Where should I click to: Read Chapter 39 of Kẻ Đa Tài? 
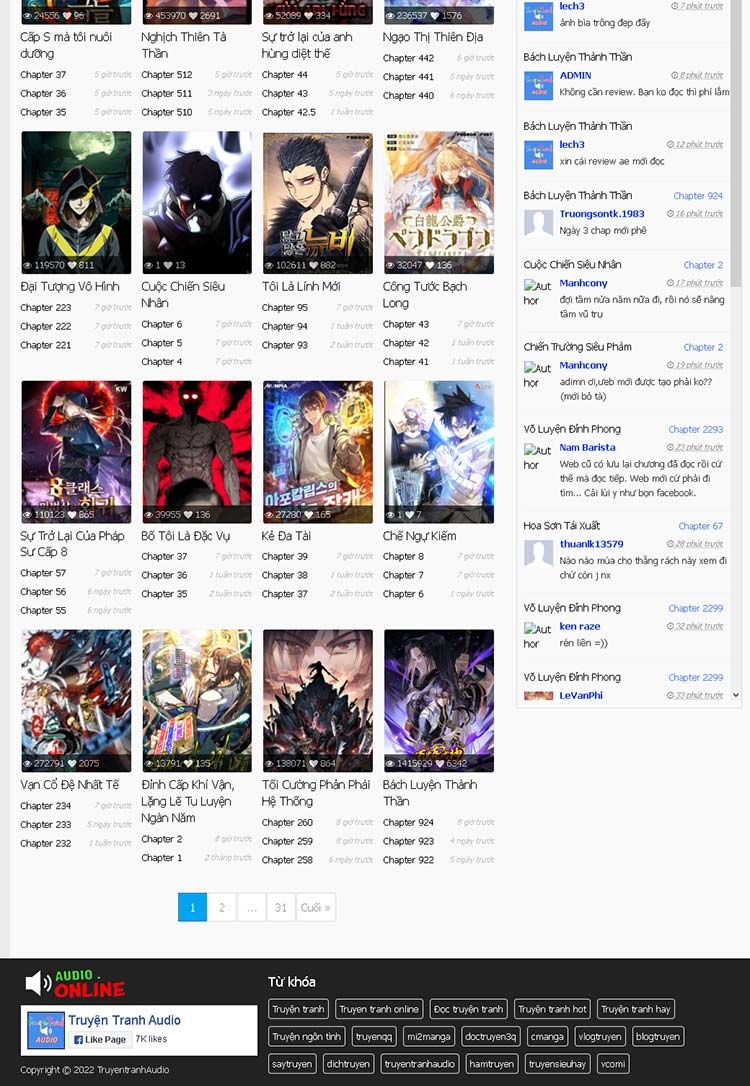285,557
